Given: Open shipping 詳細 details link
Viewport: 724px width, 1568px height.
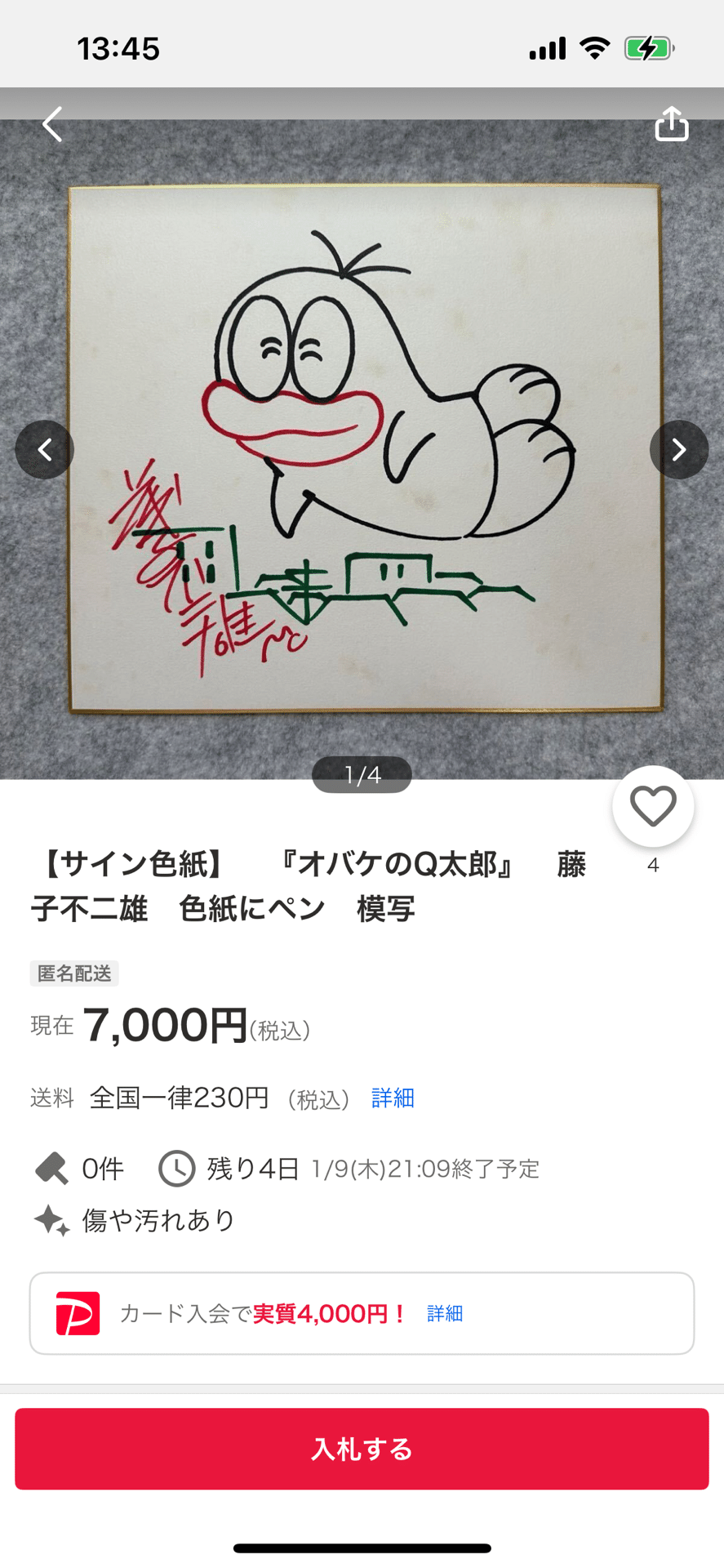Looking at the screenshot, I should pos(392,1098).
